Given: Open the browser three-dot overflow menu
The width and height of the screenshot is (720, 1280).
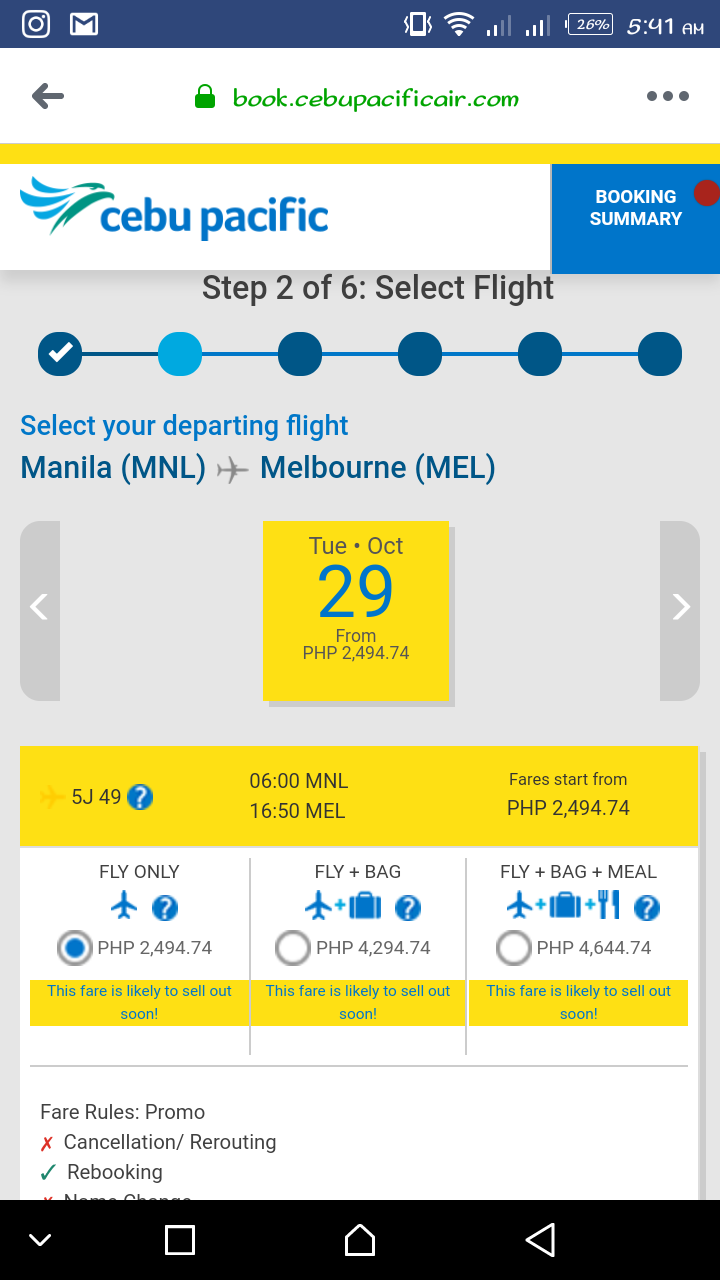Looking at the screenshot, I should [667, 97].
